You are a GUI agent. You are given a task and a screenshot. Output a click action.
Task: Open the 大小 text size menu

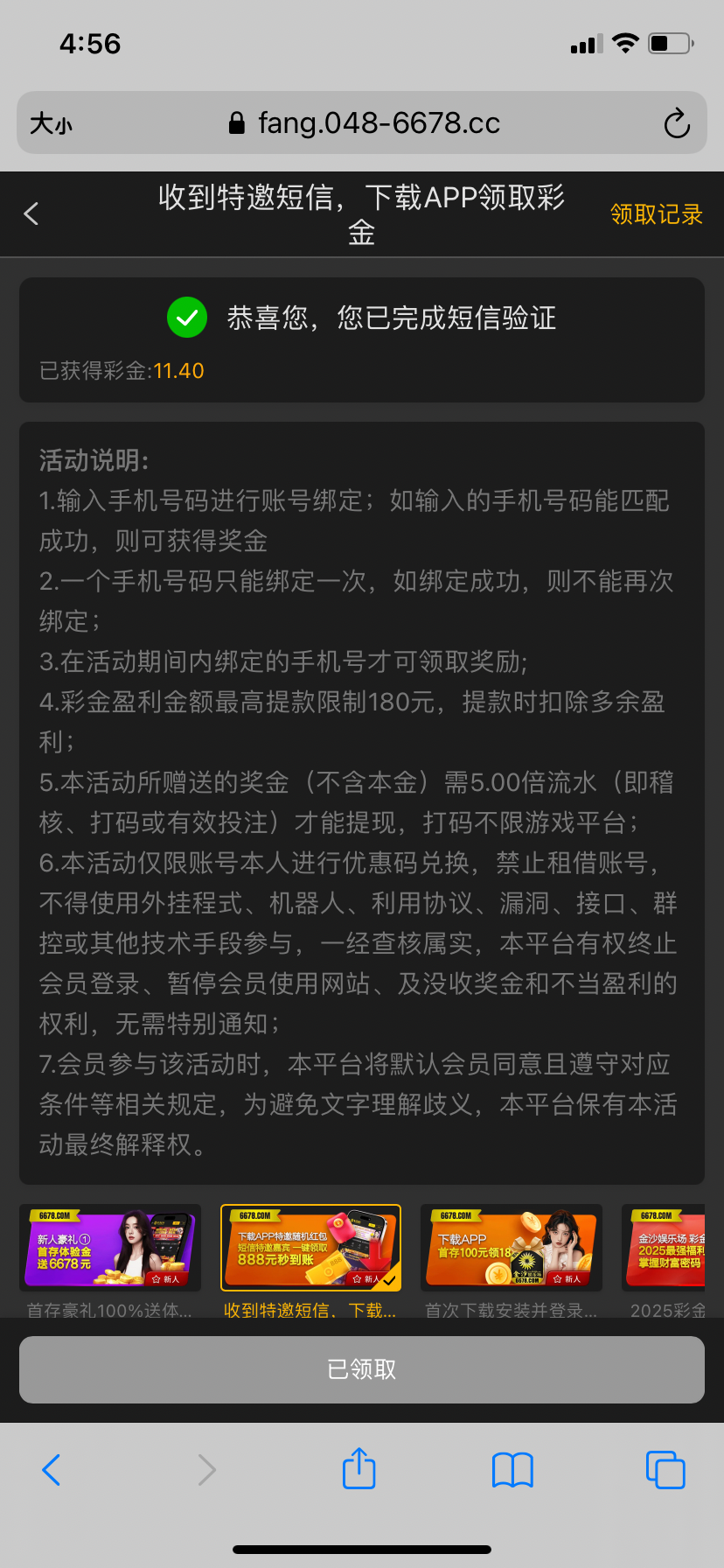(51, 123)
